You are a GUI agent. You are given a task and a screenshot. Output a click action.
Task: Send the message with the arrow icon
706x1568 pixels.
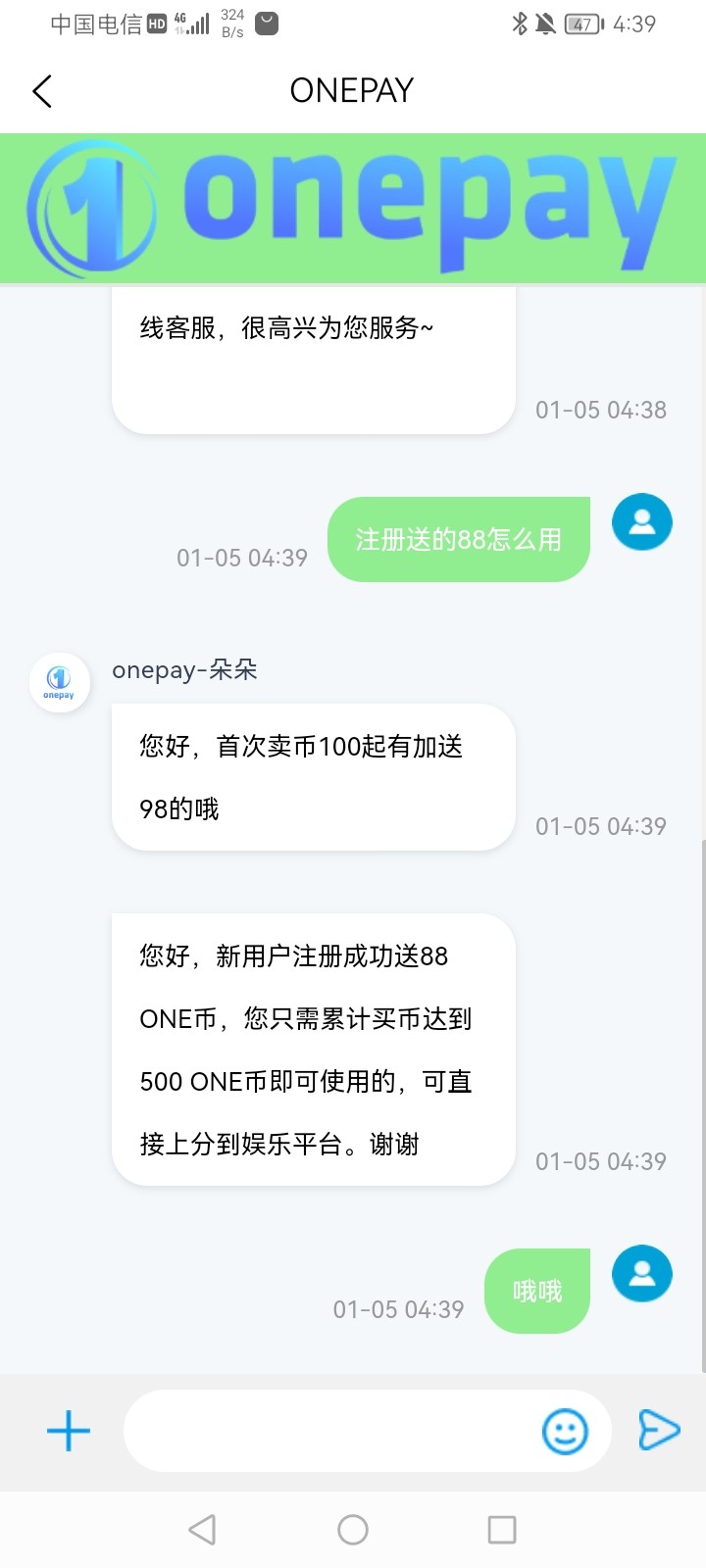click(x=659, y=1430)
